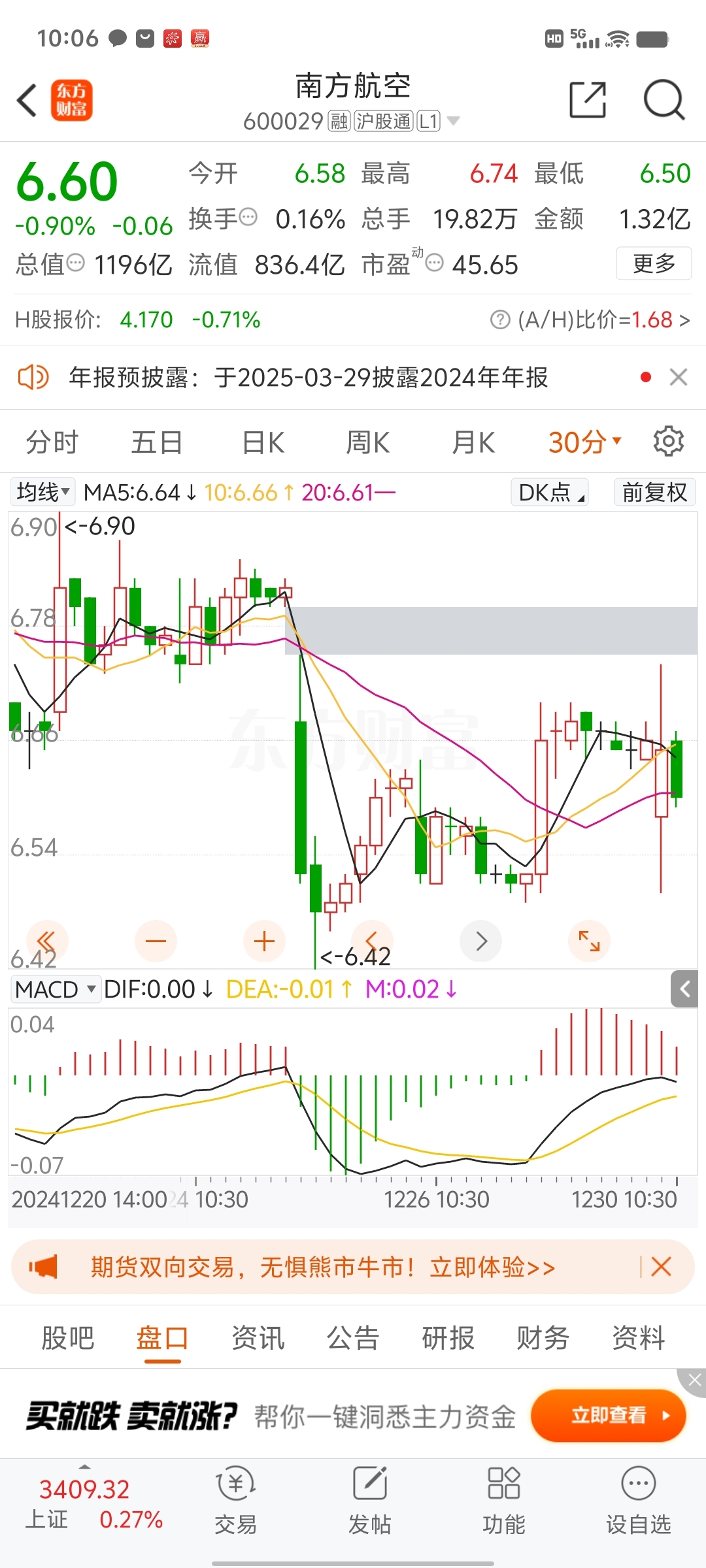Tap 更多 to show more quote data
Viewport: 706px width, 1568px height.
click(x=654, y=263)
